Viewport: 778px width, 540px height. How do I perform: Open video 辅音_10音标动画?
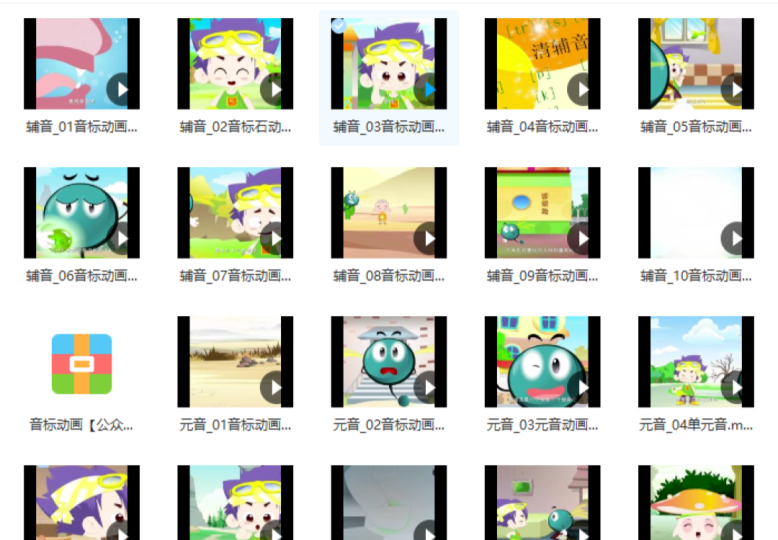click(696, 213)
